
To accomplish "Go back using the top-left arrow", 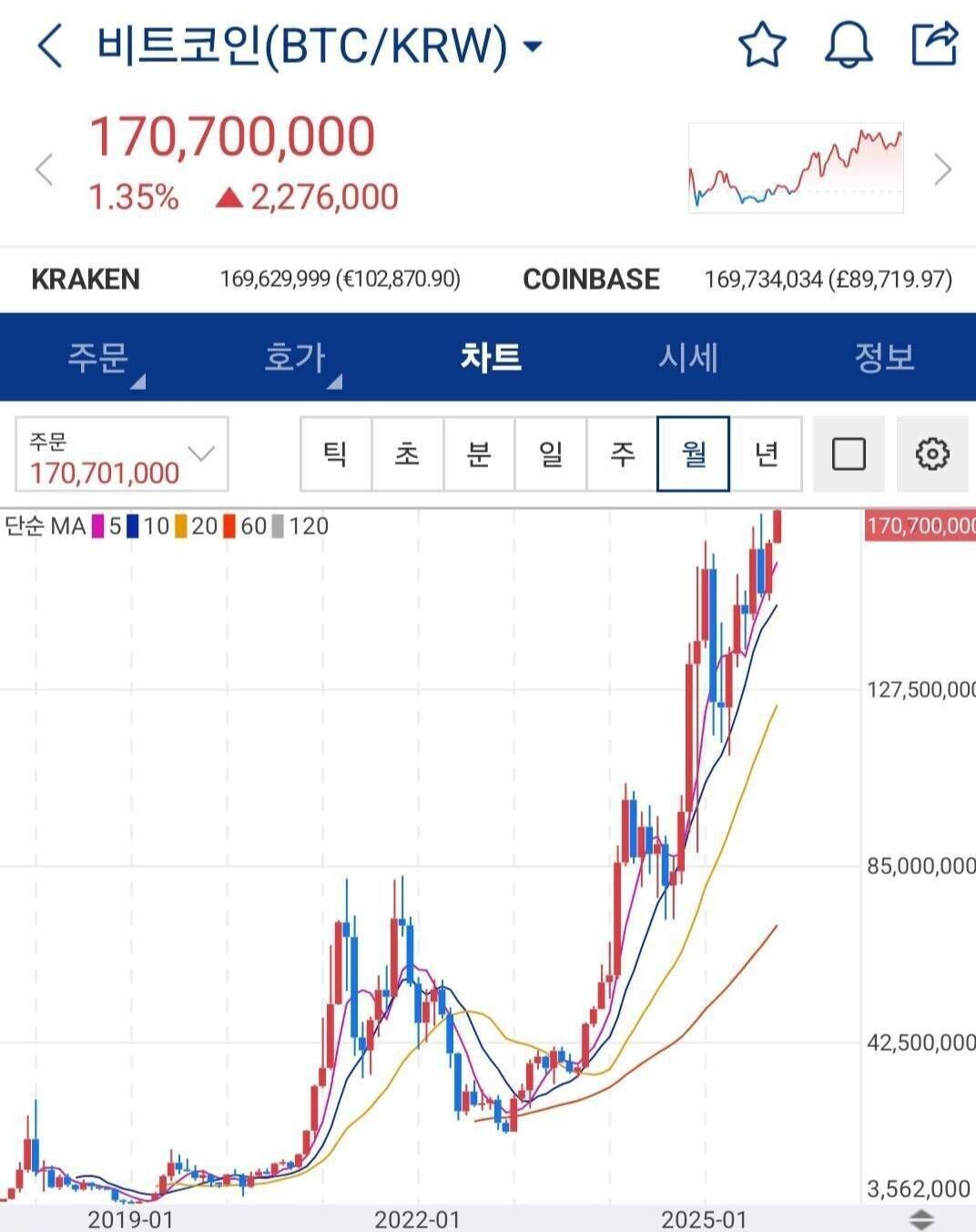I will (49, 46).
